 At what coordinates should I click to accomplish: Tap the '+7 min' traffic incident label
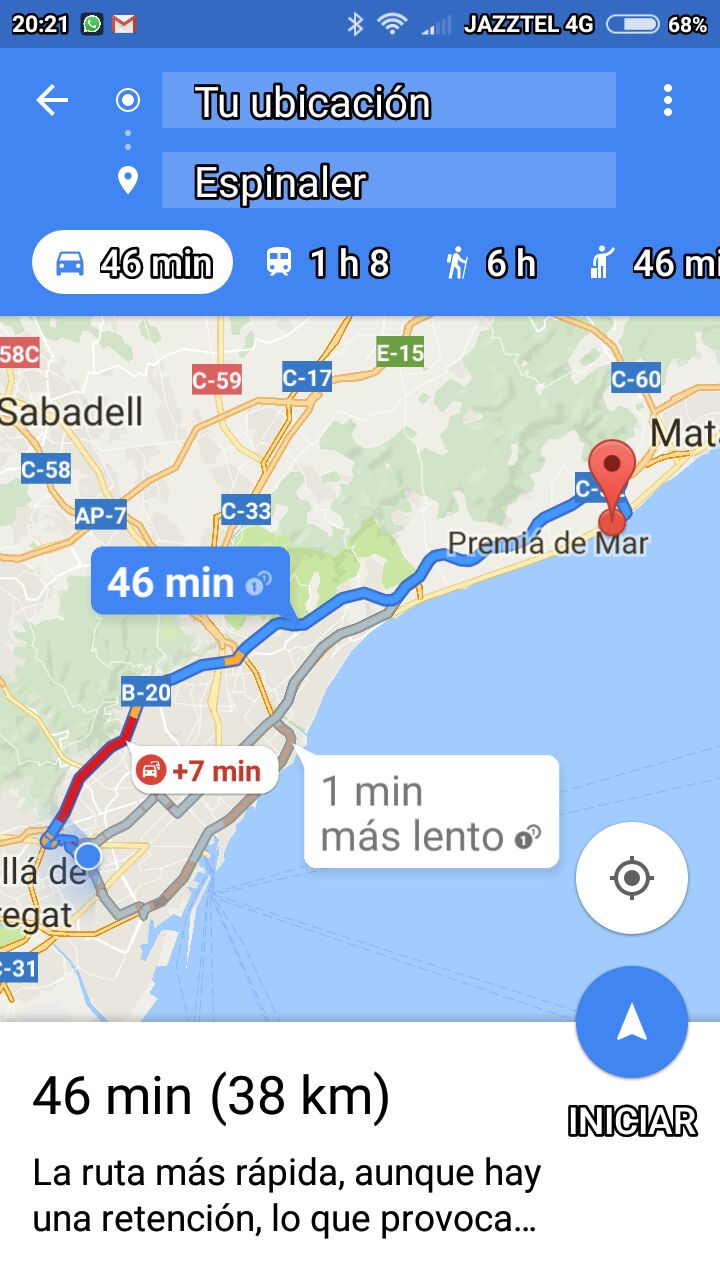pyautogui.click(x=205, y=771)
